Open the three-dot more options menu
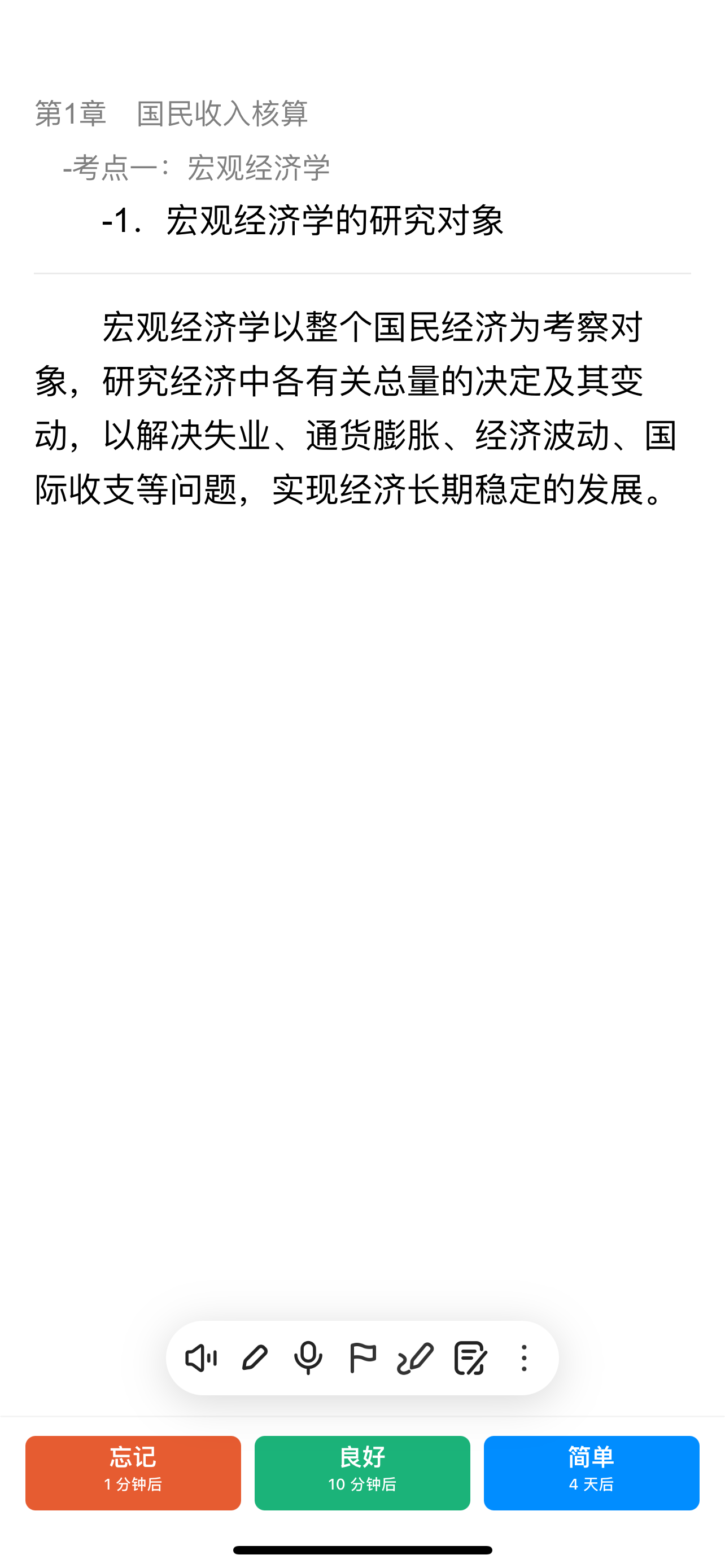 point(524,1358)
